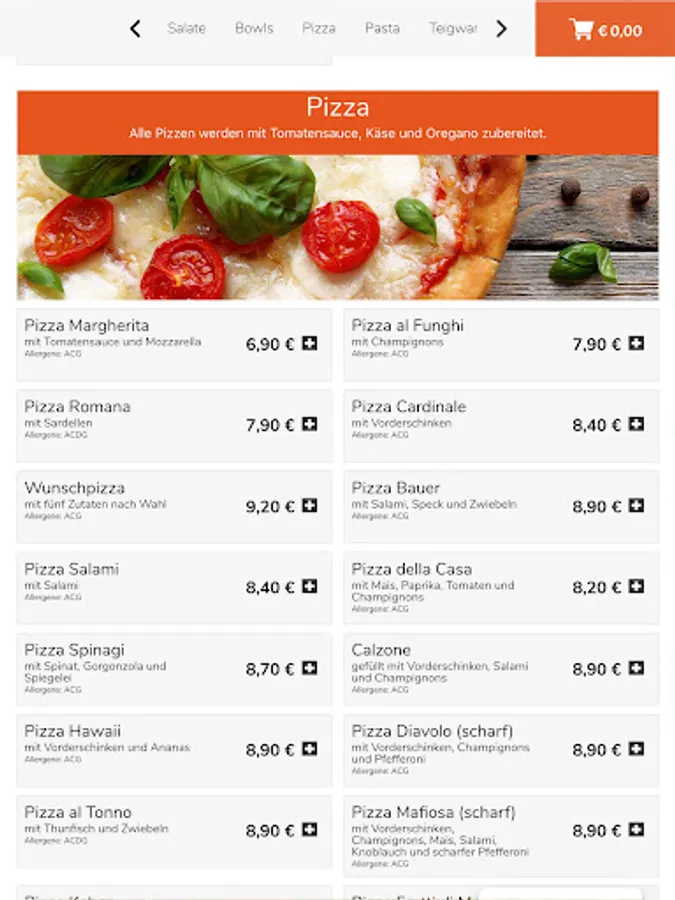This screenshot has width=675, height=900.
Task: Add Pizza Margherita to the cart
Action: coord(310,344)
